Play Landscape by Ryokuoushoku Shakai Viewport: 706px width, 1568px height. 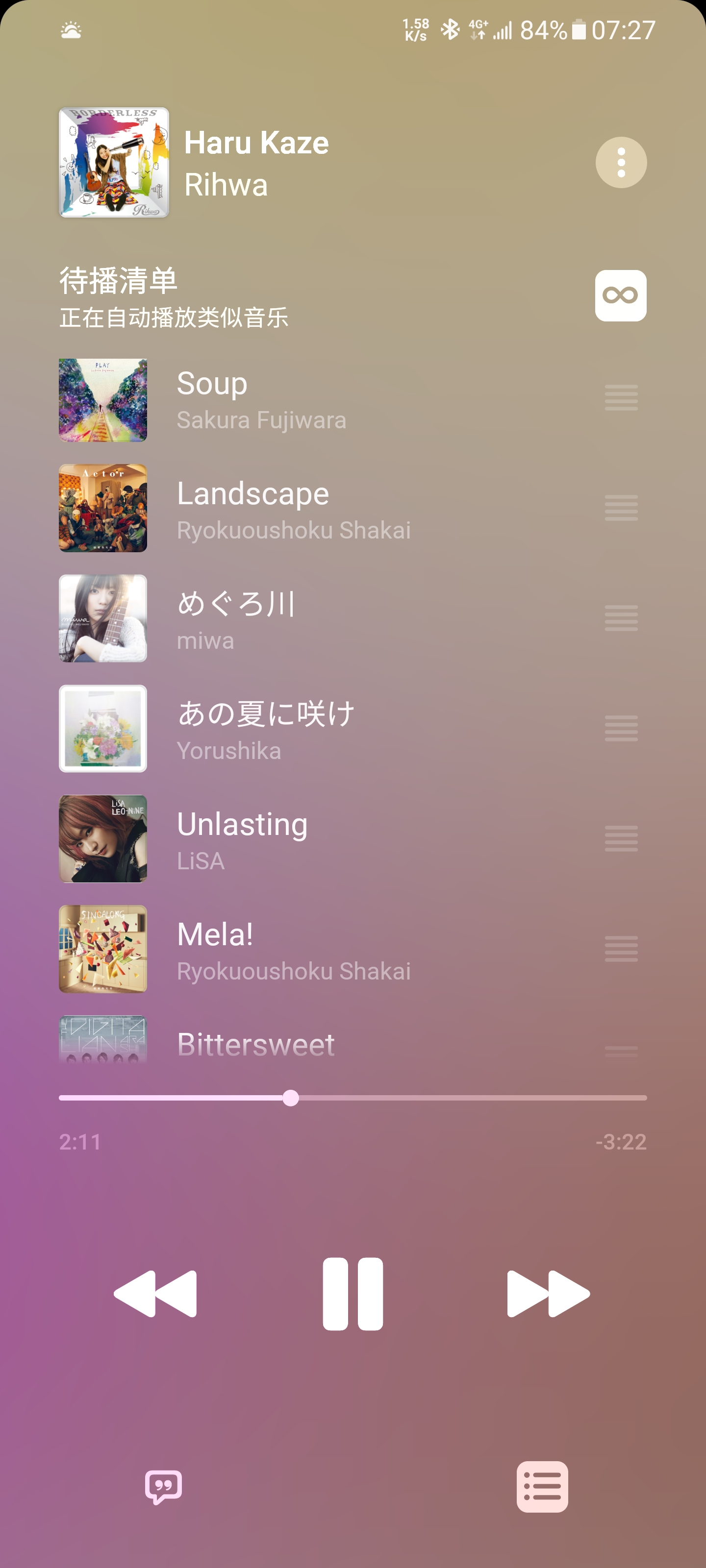(x=292, y=509)
